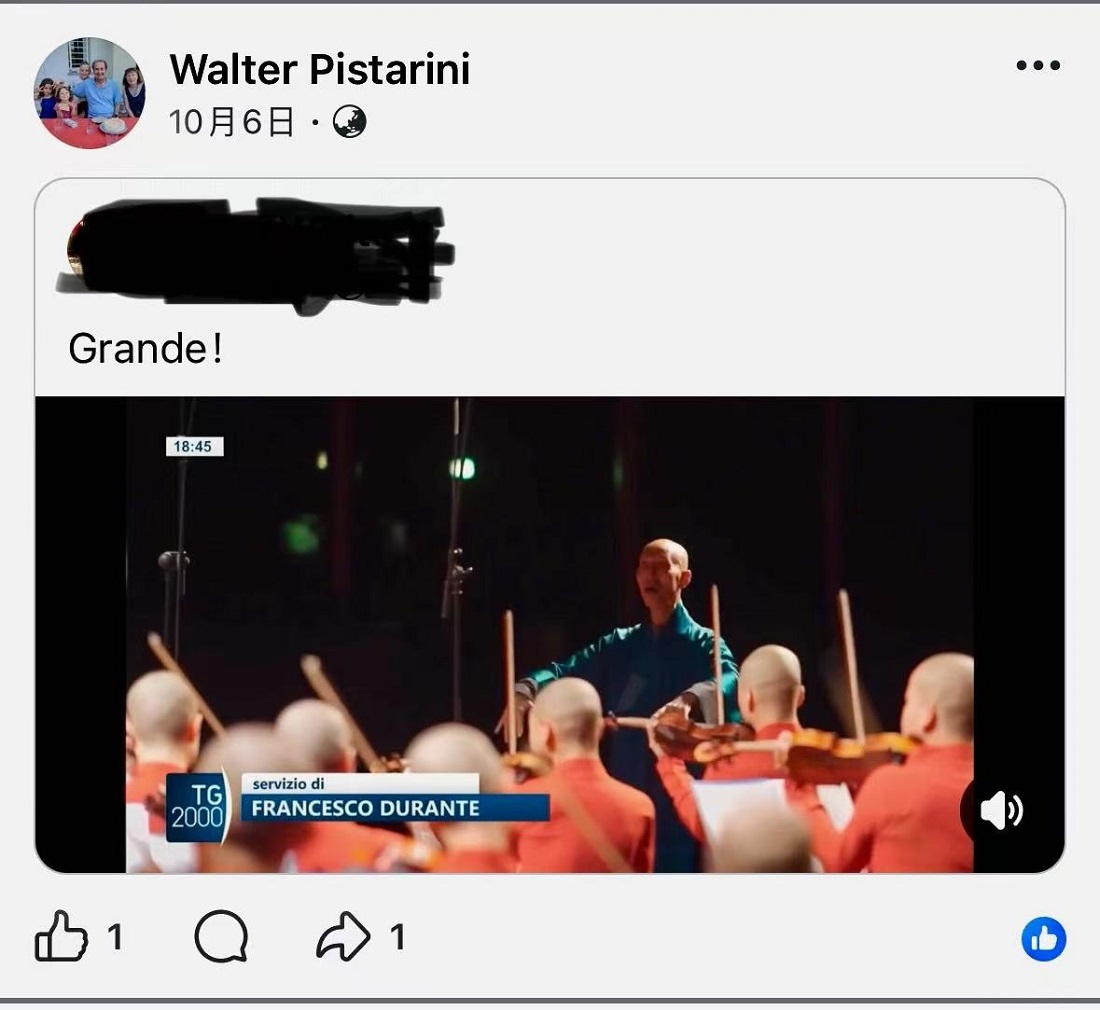Viewport: 1100px width, 1010px height.
Task: Like Walter Pistarini's post
Action: pos(62,937)
